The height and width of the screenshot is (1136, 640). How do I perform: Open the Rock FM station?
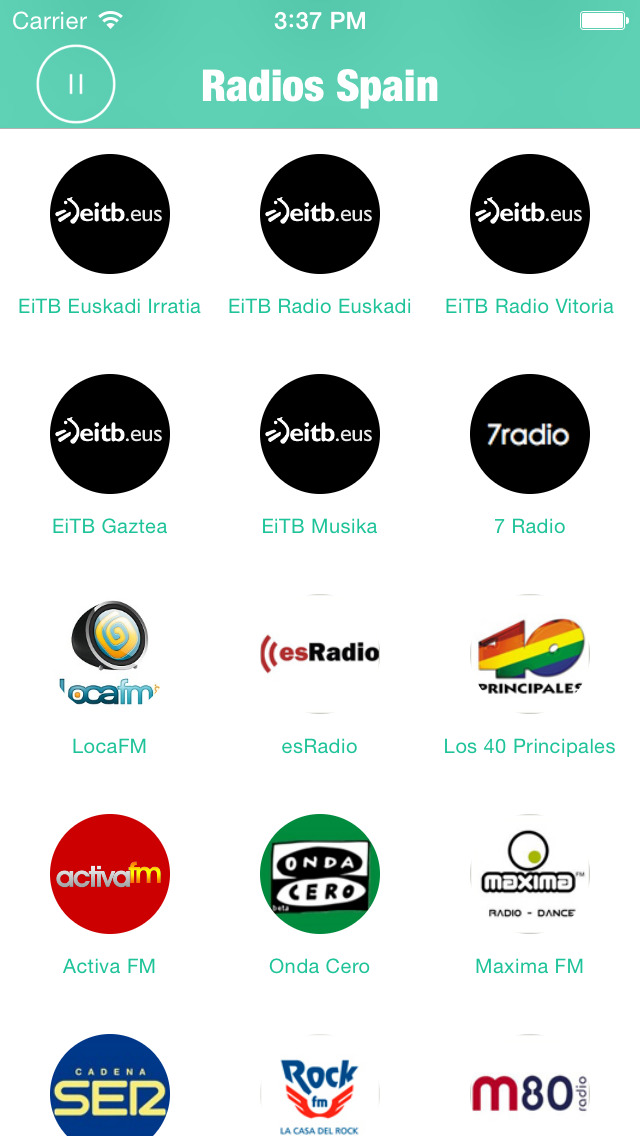pyautogui.click(x=320, y=1085)
